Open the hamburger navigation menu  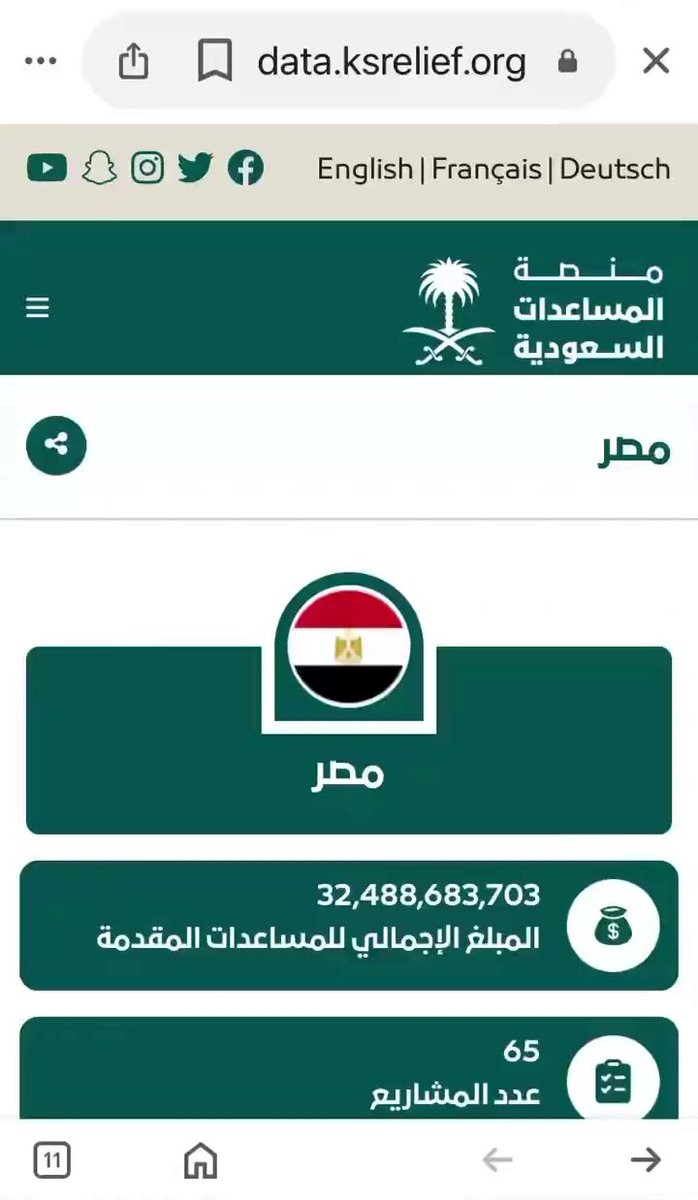tap(38, 308)
